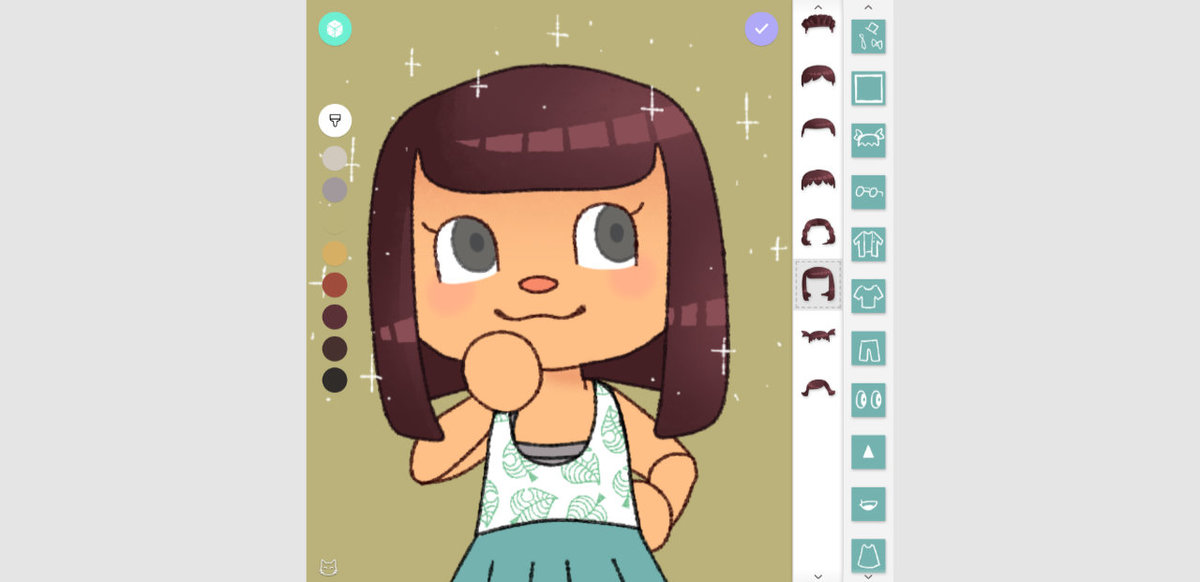This screenshot has width=1200, height=582.
Task: Open the t-shirt tops category
Action: coord(868,296)
